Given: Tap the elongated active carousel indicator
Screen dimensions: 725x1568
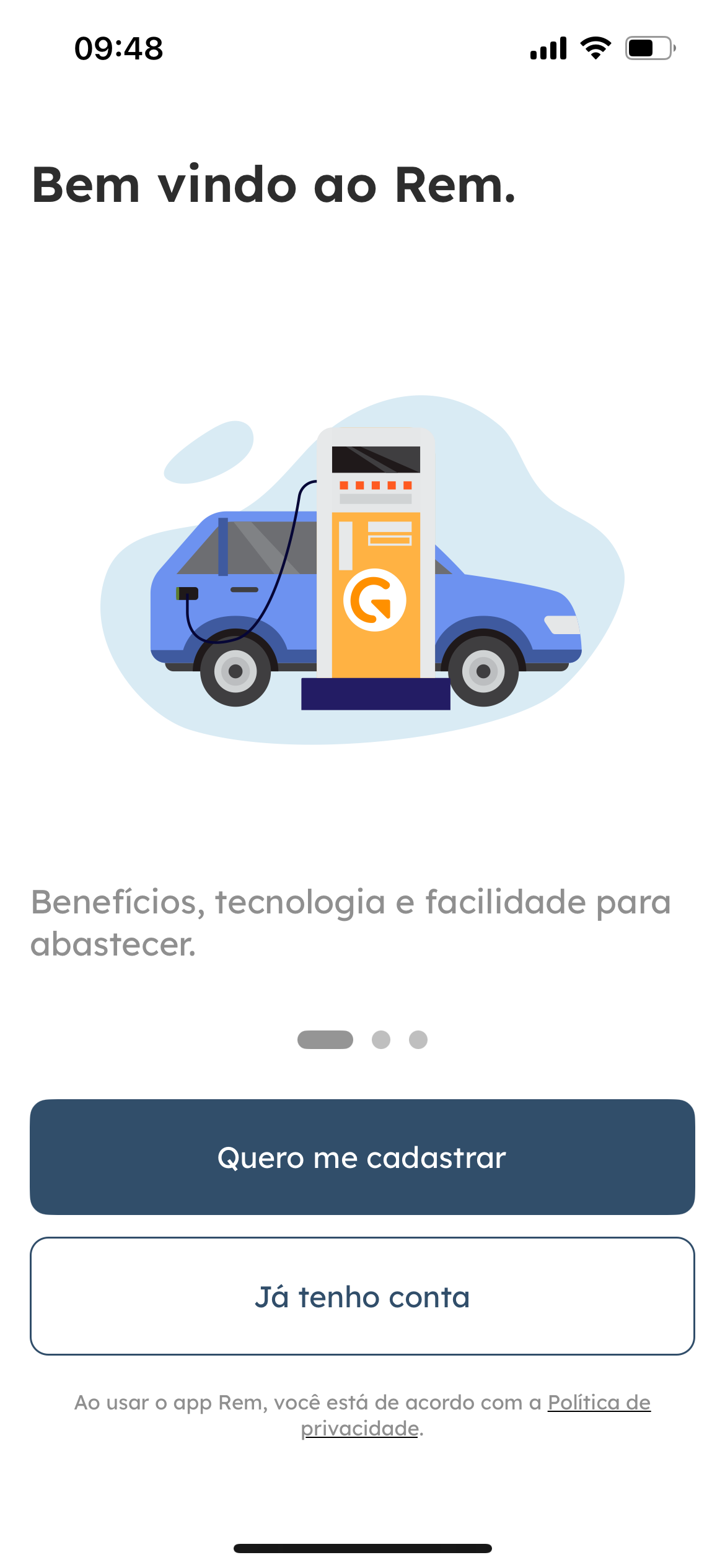Looking at the screenshot, I should click(x=325, y=1040).
